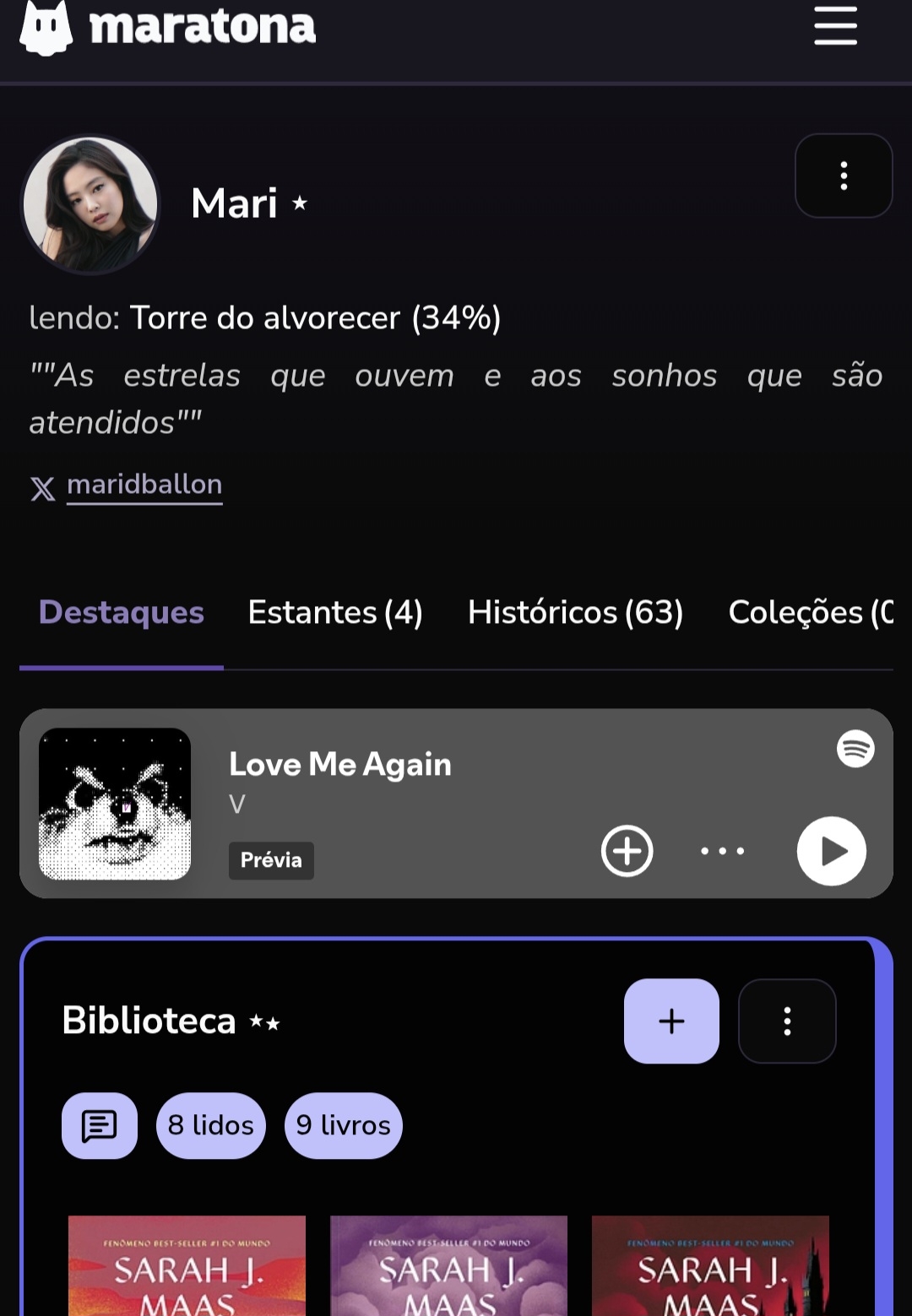
Task: Open the Biblioteca comments chip
Action: [x=100, y=1126]
